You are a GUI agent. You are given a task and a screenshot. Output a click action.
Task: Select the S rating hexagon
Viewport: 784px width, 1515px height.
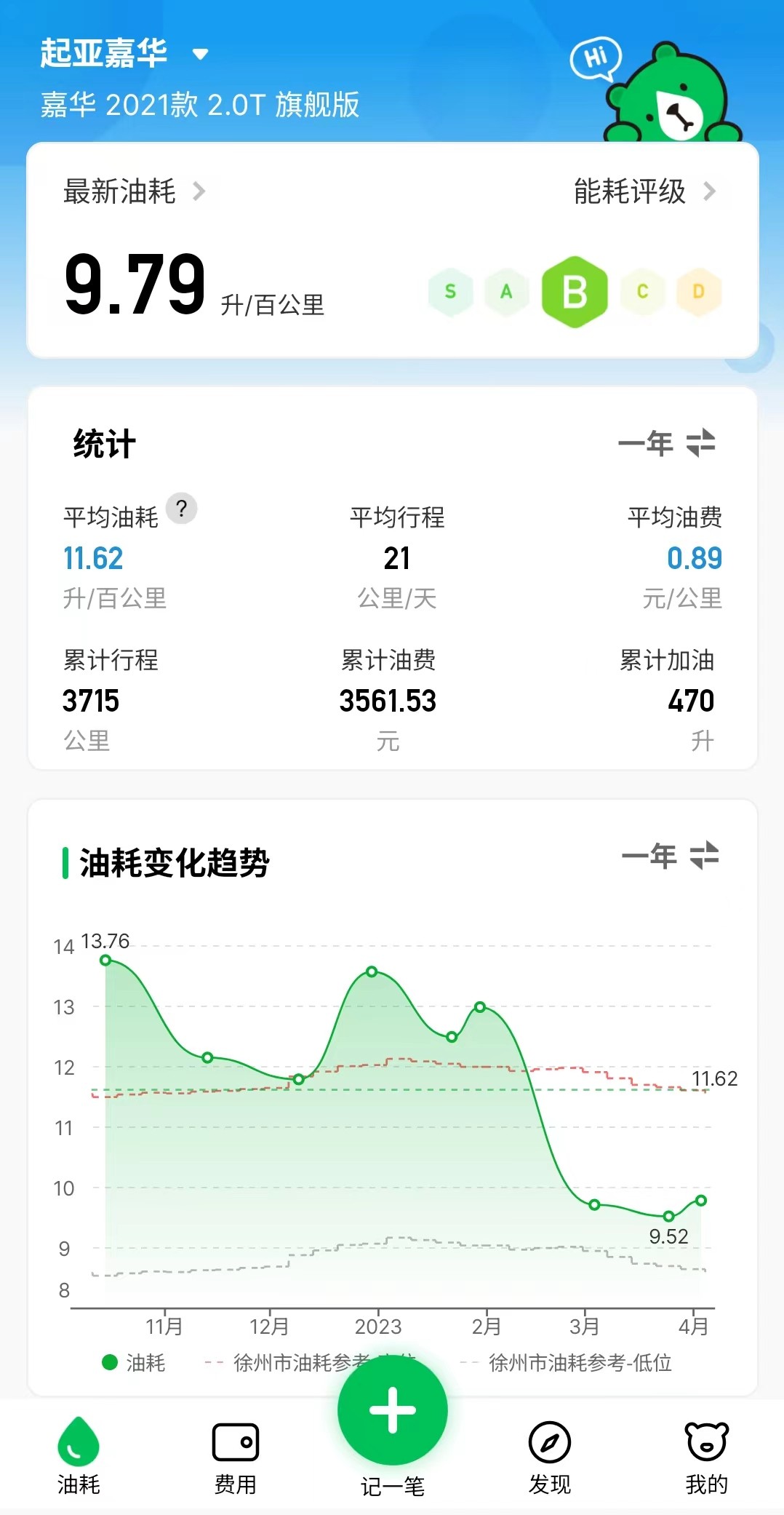pyautogui.click(x=450, y=292)
